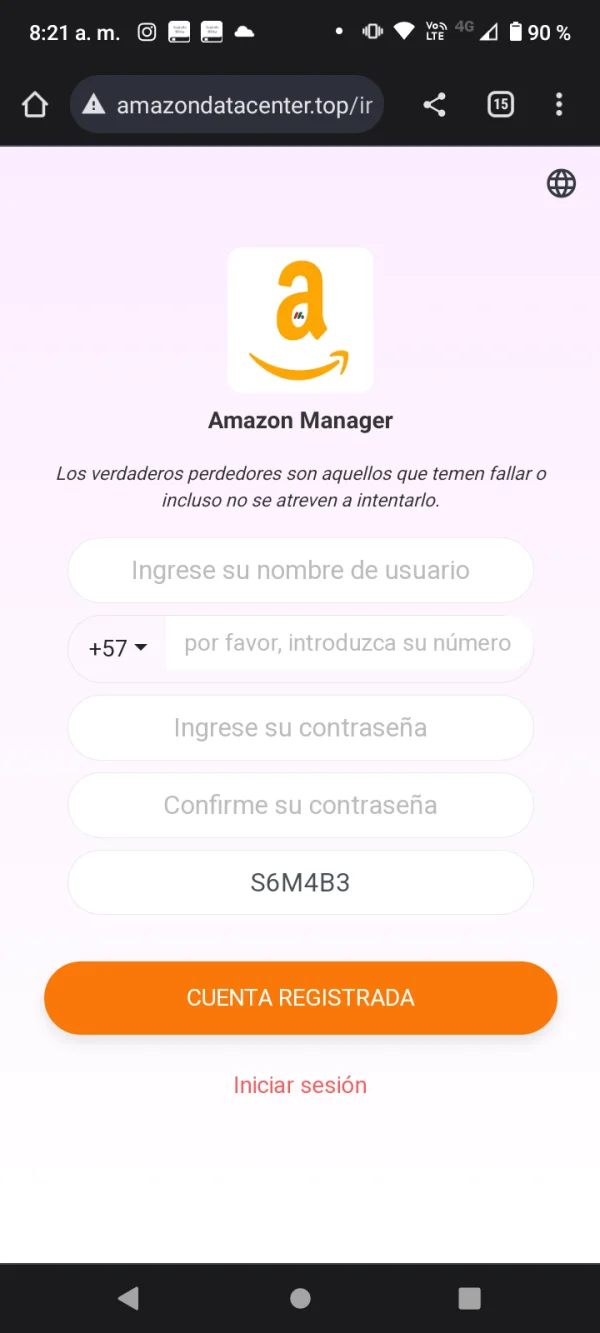Focus the phone number field
Image resolution: width=600 pixels, height=1333 pixels.
tap(347, 644)
